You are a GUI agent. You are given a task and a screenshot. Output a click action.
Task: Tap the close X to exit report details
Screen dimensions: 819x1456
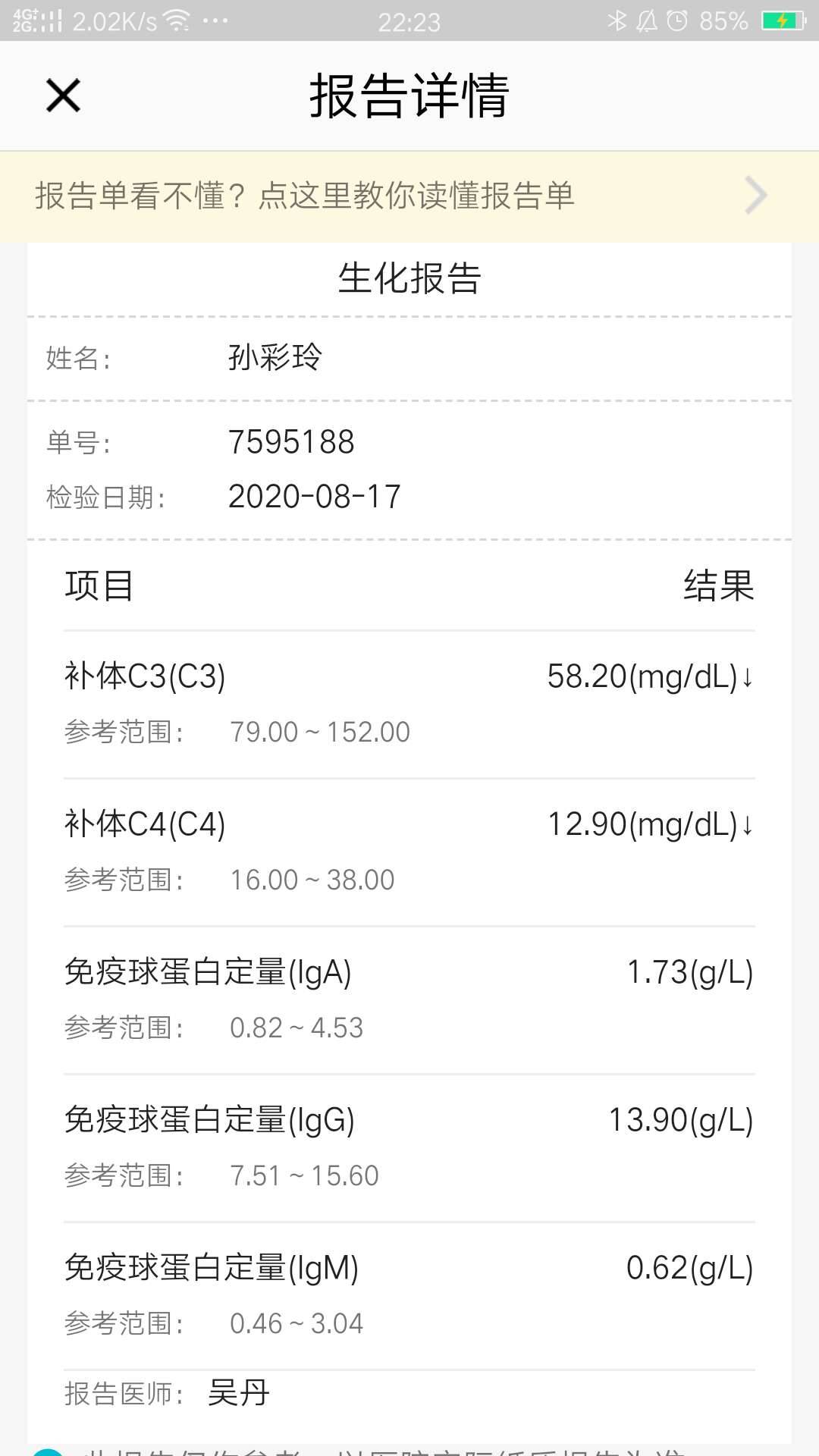pyautogui.click(x=61, y=96)
